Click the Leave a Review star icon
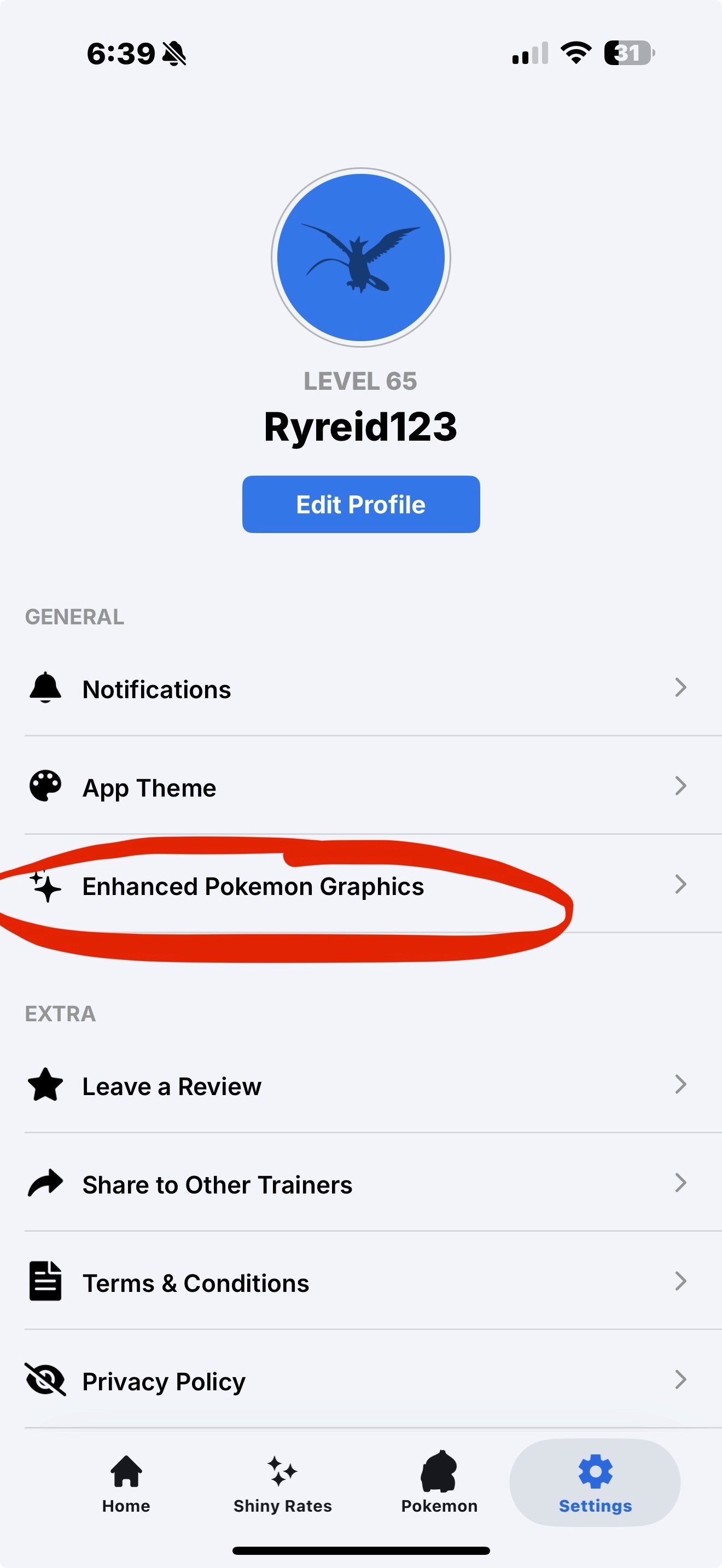722x1568 pixels. [x=44, y=1084]
